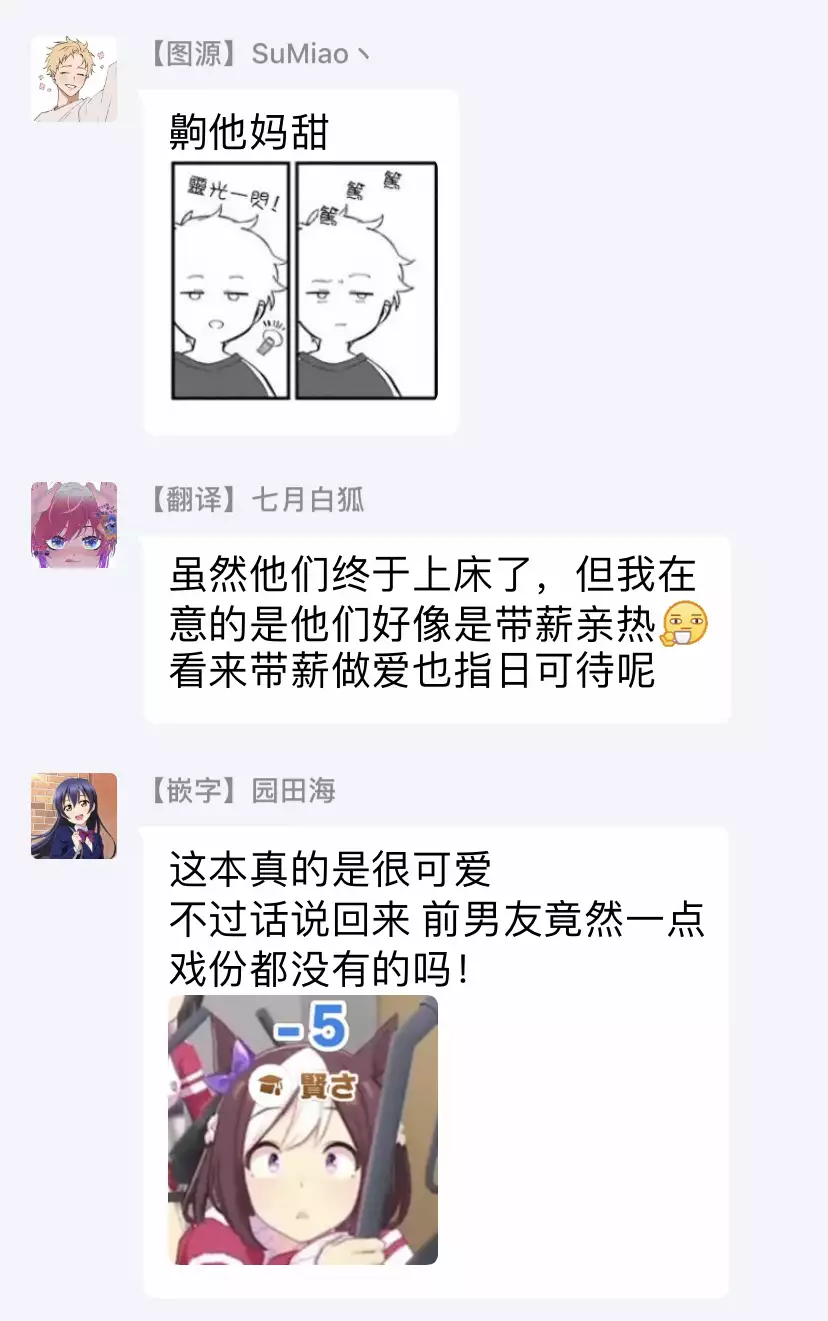Open SuMiao's profile avatar
Screen dimensions: 828x1321
point(73,79)
